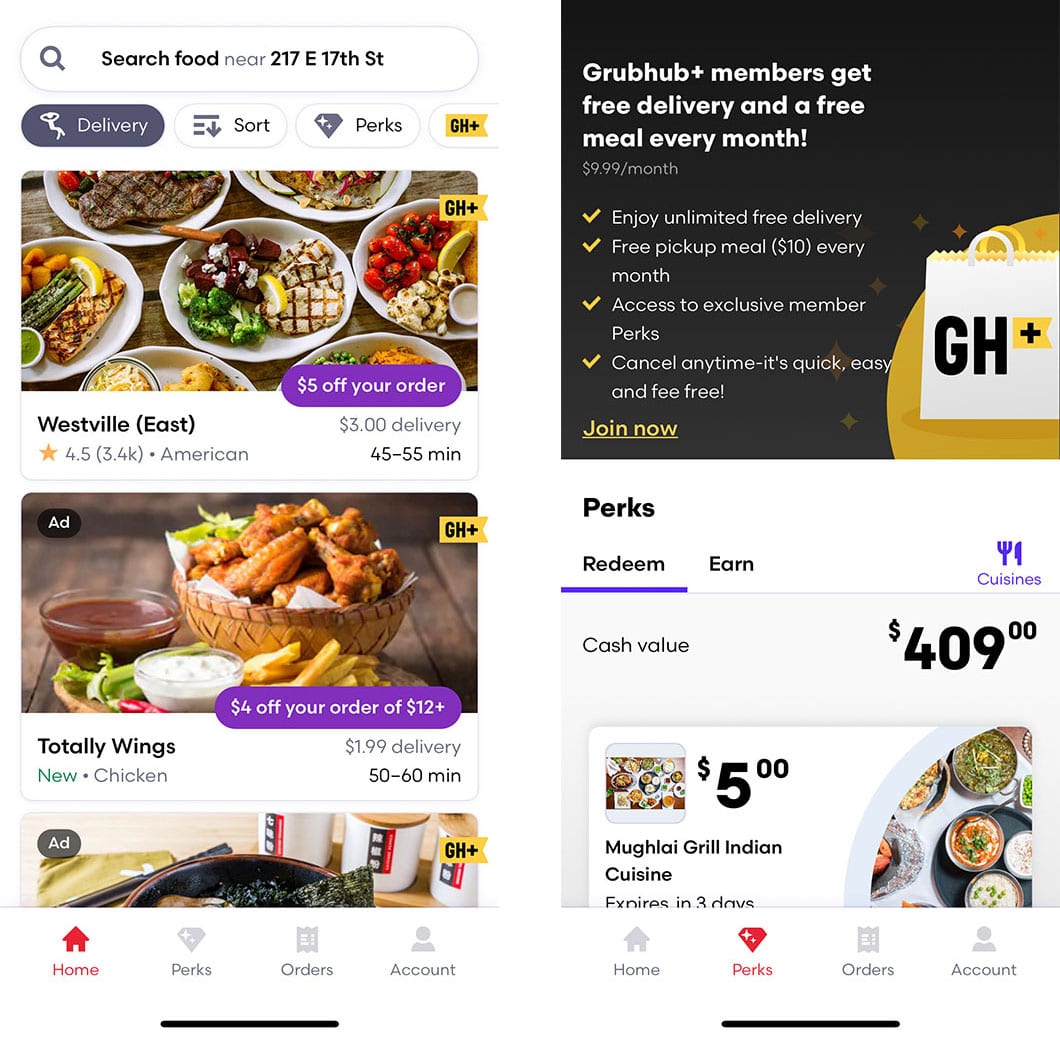Open the Sort options chip
The image size is (1060, 1038).
point(231,126)
